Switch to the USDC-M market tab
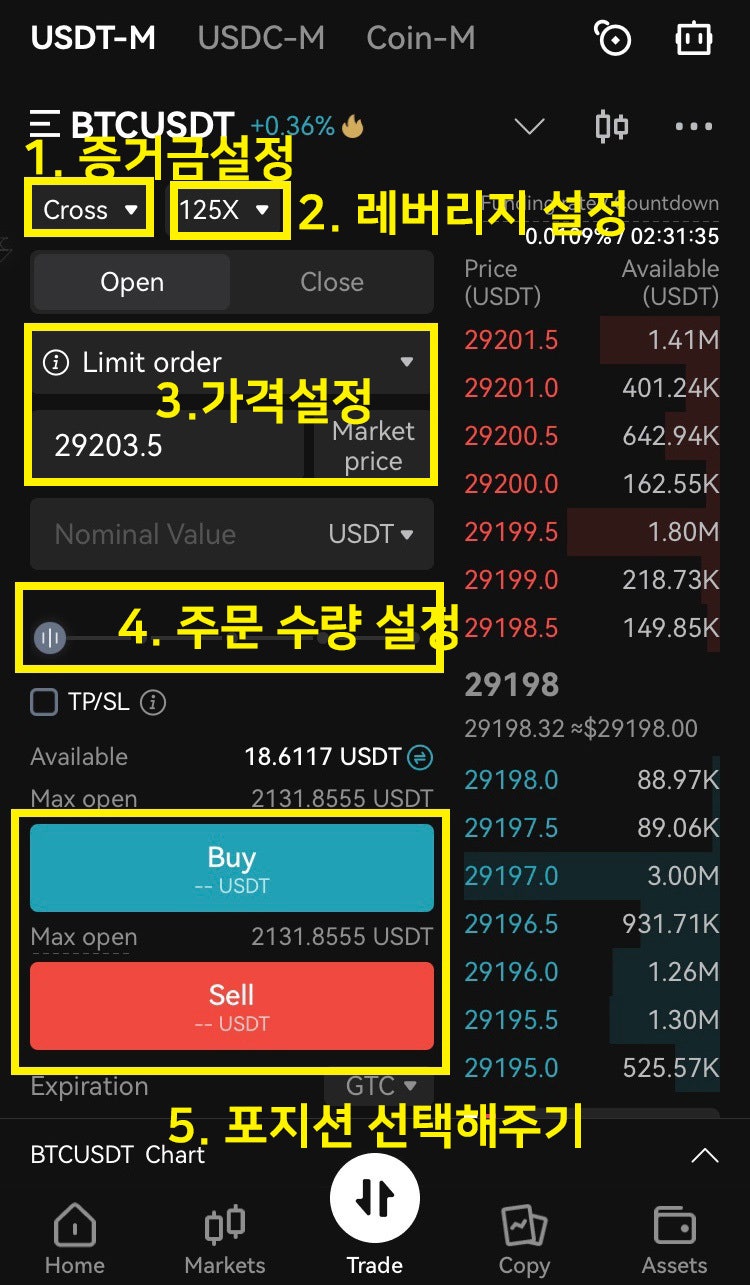 pyautogui.click(x=260, y=38)
